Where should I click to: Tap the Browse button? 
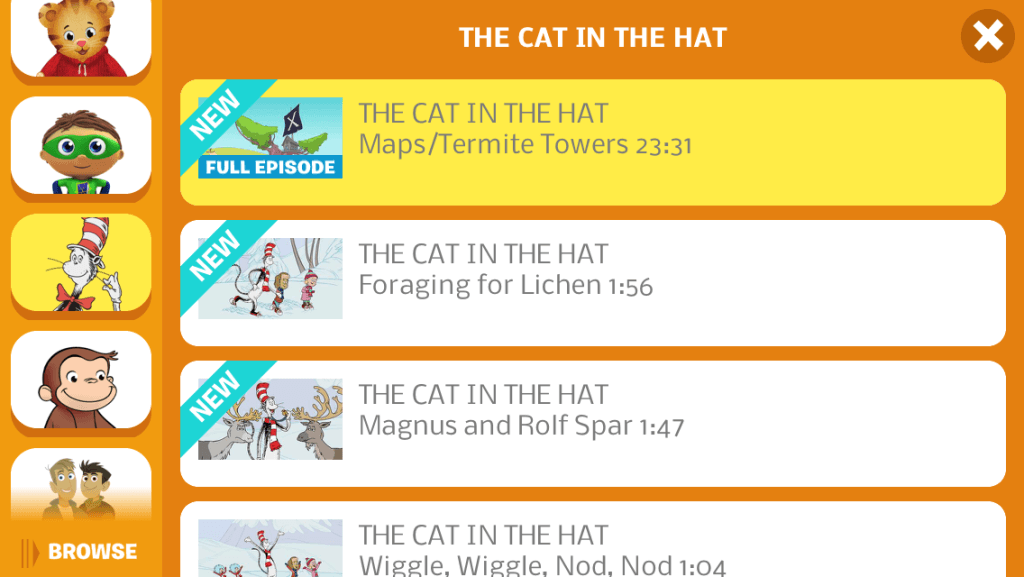coord(81,551)
